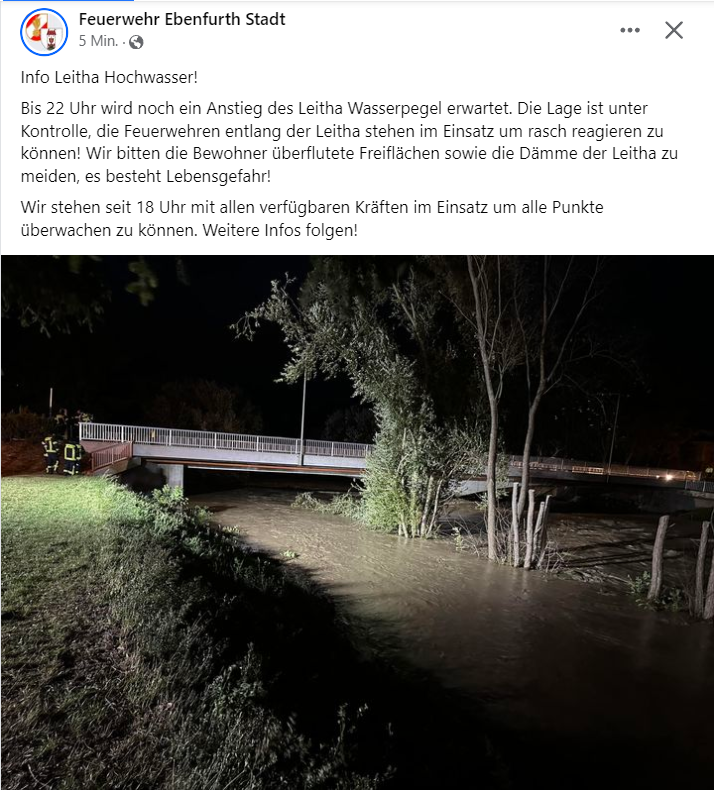
Task: Visit the Feuerwehr Ebenfurth Stadt page name
Action: point(182,20)
